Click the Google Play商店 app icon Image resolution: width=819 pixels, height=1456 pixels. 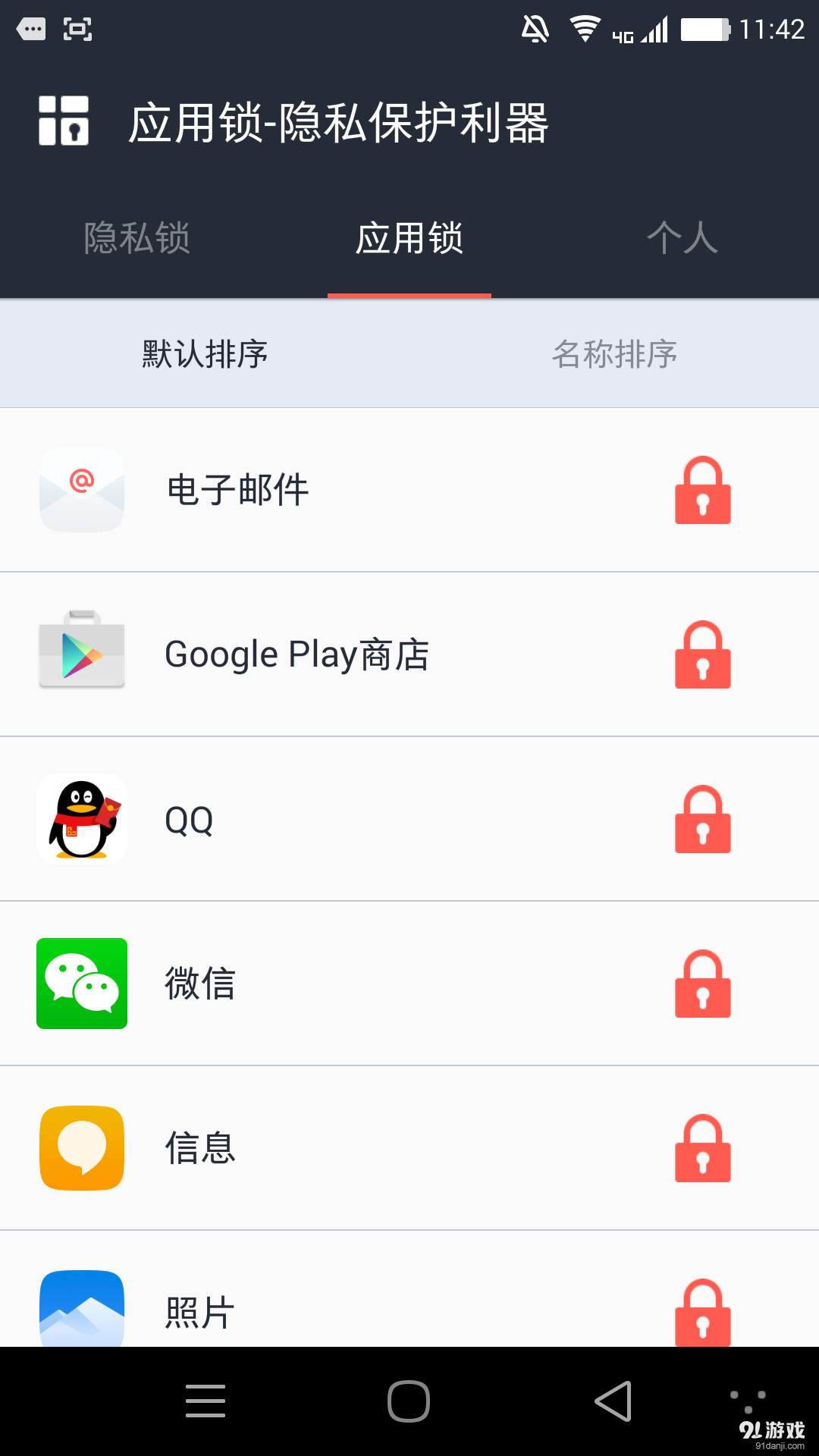(81, 654)
